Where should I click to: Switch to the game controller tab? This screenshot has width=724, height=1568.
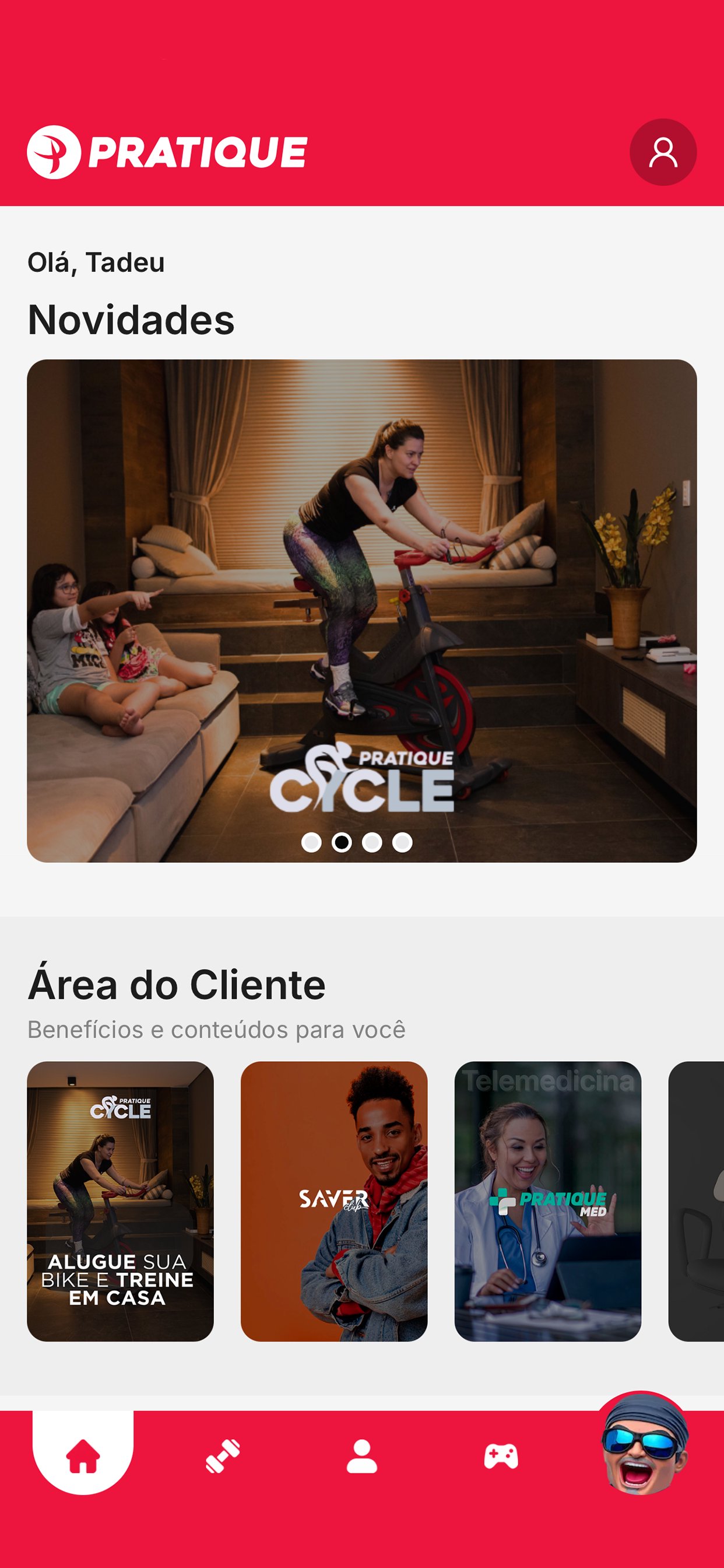pos(501,1456)
